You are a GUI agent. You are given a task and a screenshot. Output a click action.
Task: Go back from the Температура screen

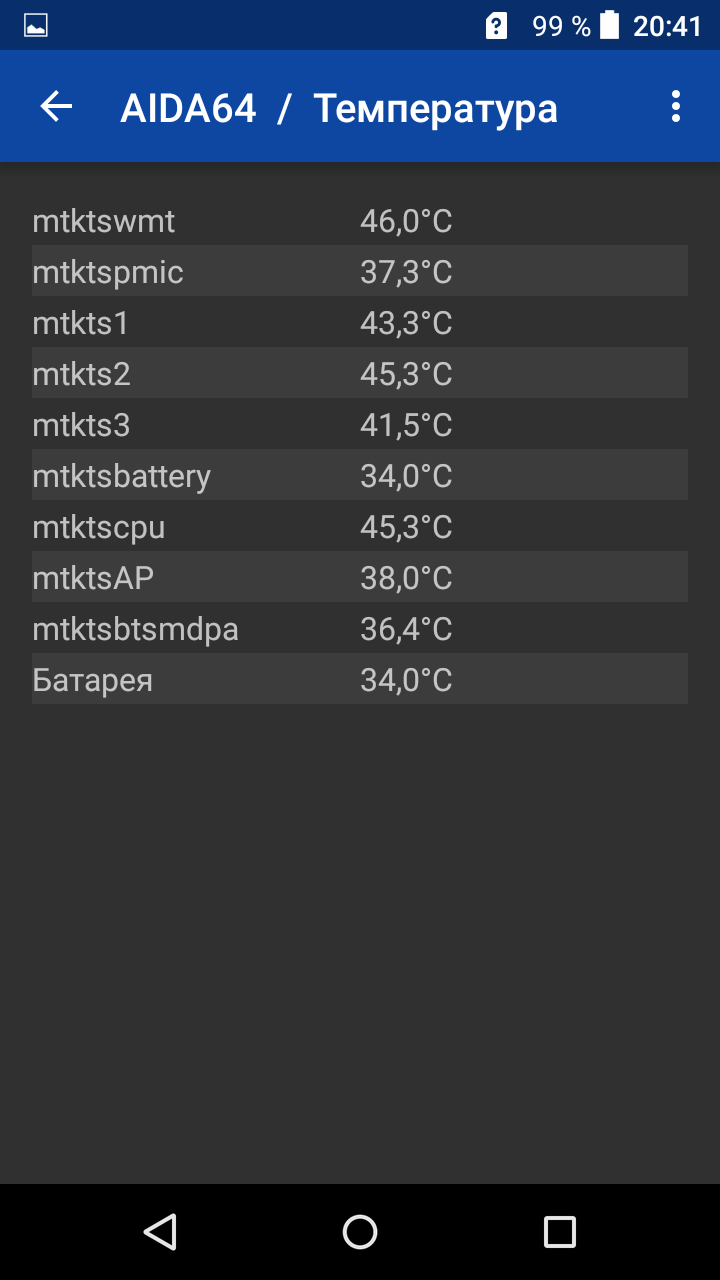(56, 107)
